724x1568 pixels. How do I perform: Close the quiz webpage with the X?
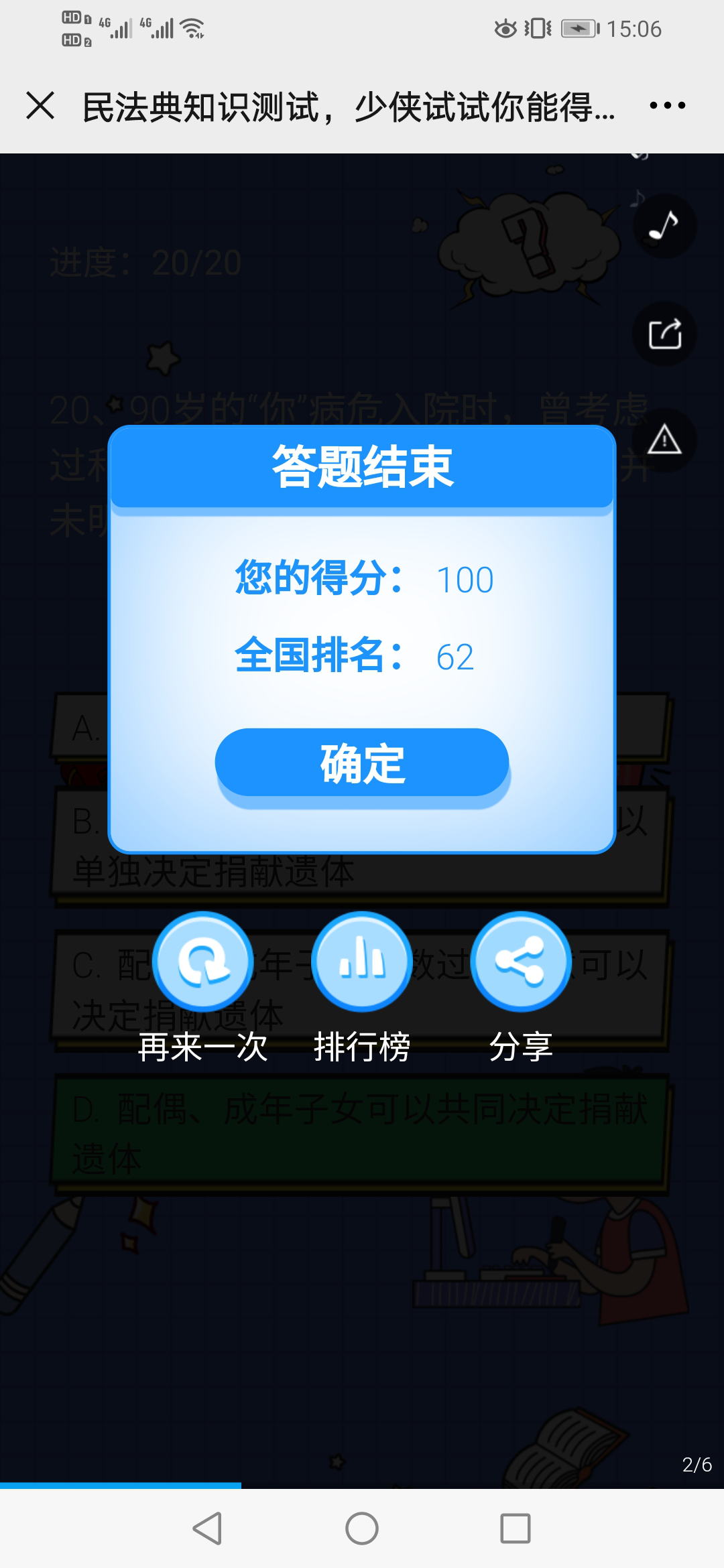(40, 106)
